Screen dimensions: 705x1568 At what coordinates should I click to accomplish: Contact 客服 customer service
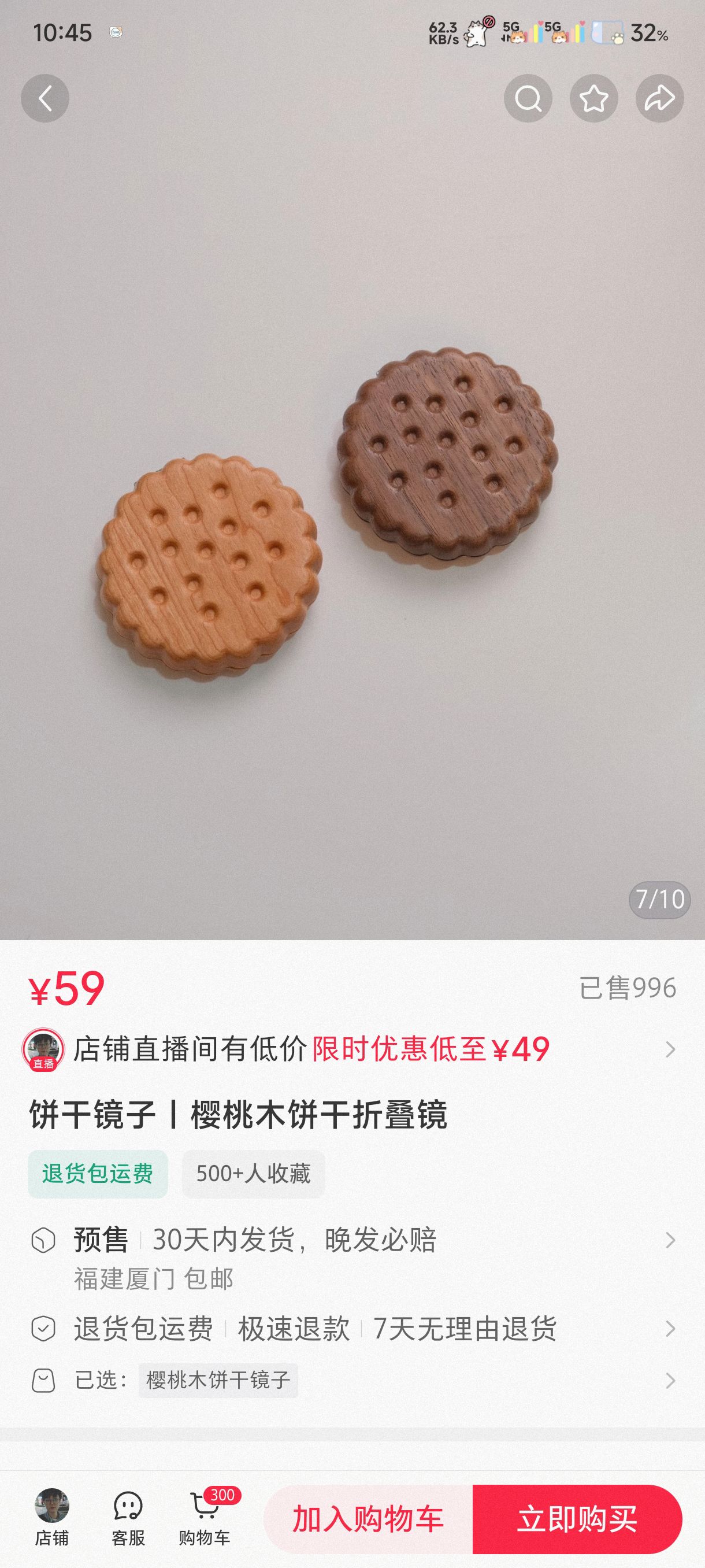(x=128, y=1518)
